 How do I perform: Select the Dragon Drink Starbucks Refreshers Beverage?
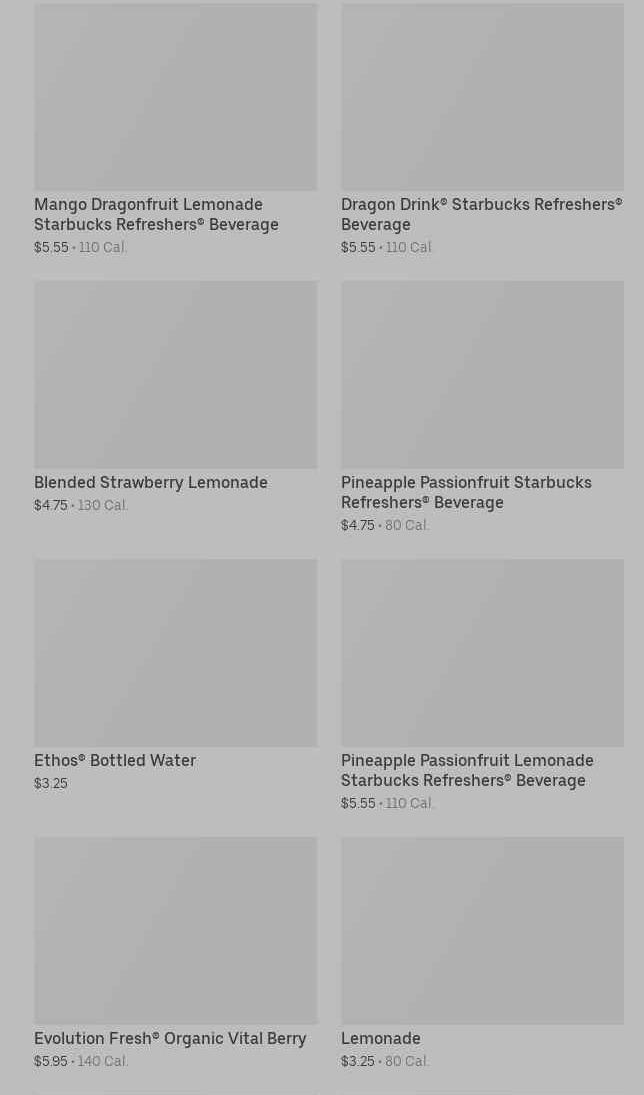click(x=482, y=129)
